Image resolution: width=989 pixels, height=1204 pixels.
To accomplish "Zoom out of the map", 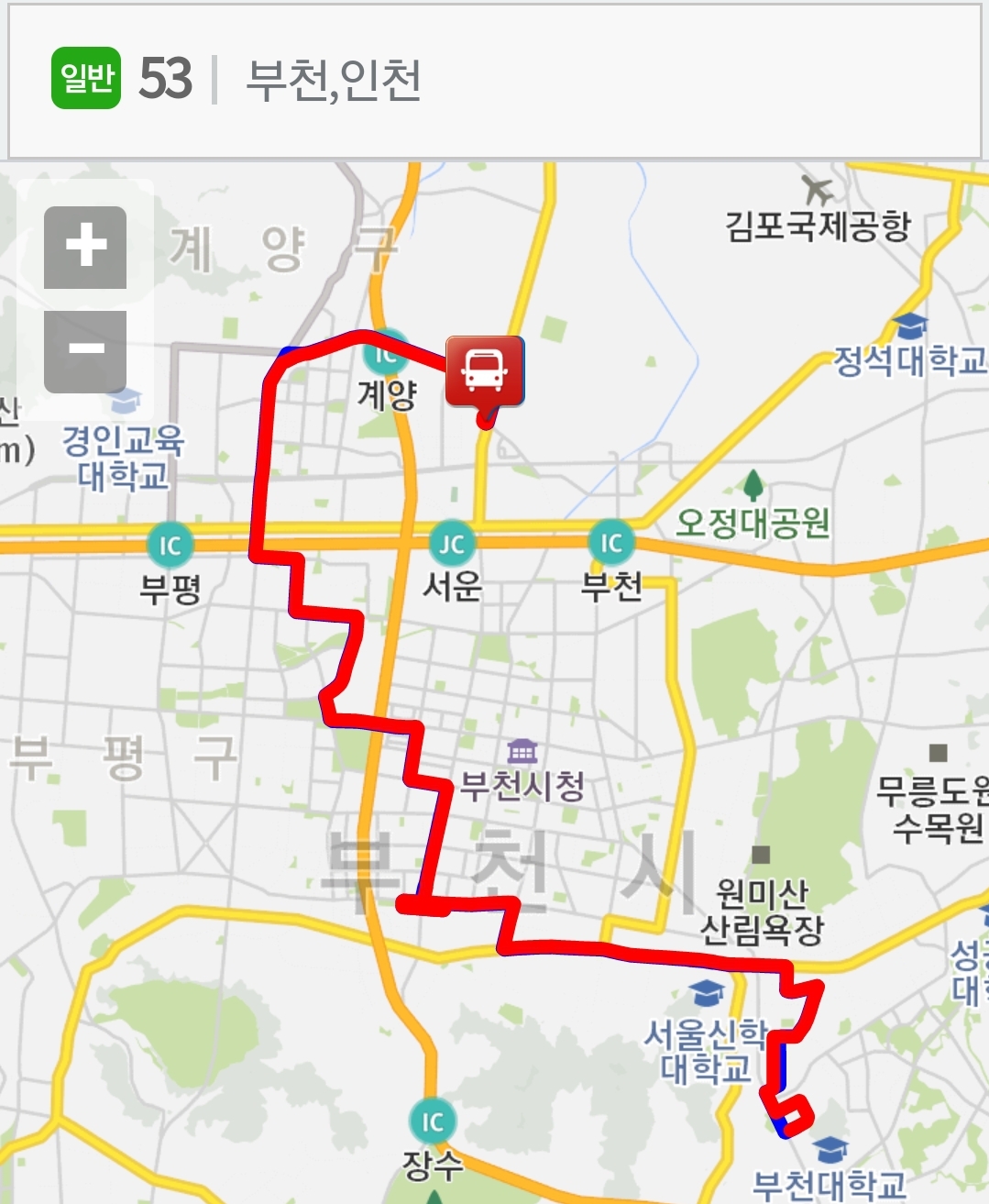I will [x=85, y=351].
